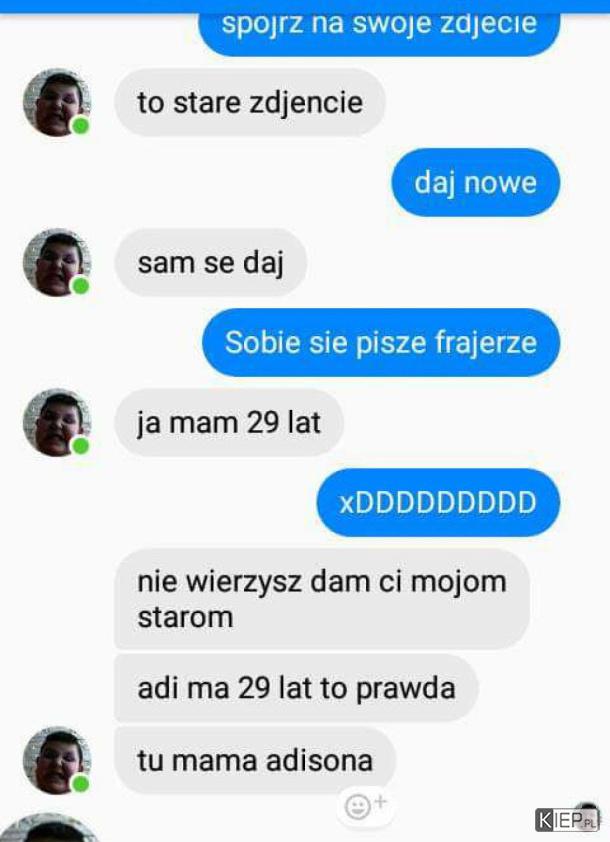Tap the avatar next to "sam se daj"
Screen dimensions: 610x842
coord(56,263)
